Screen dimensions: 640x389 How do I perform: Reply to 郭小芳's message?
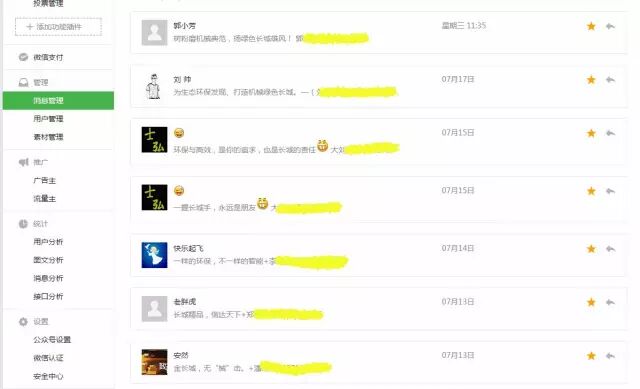(x=610, y=27)
